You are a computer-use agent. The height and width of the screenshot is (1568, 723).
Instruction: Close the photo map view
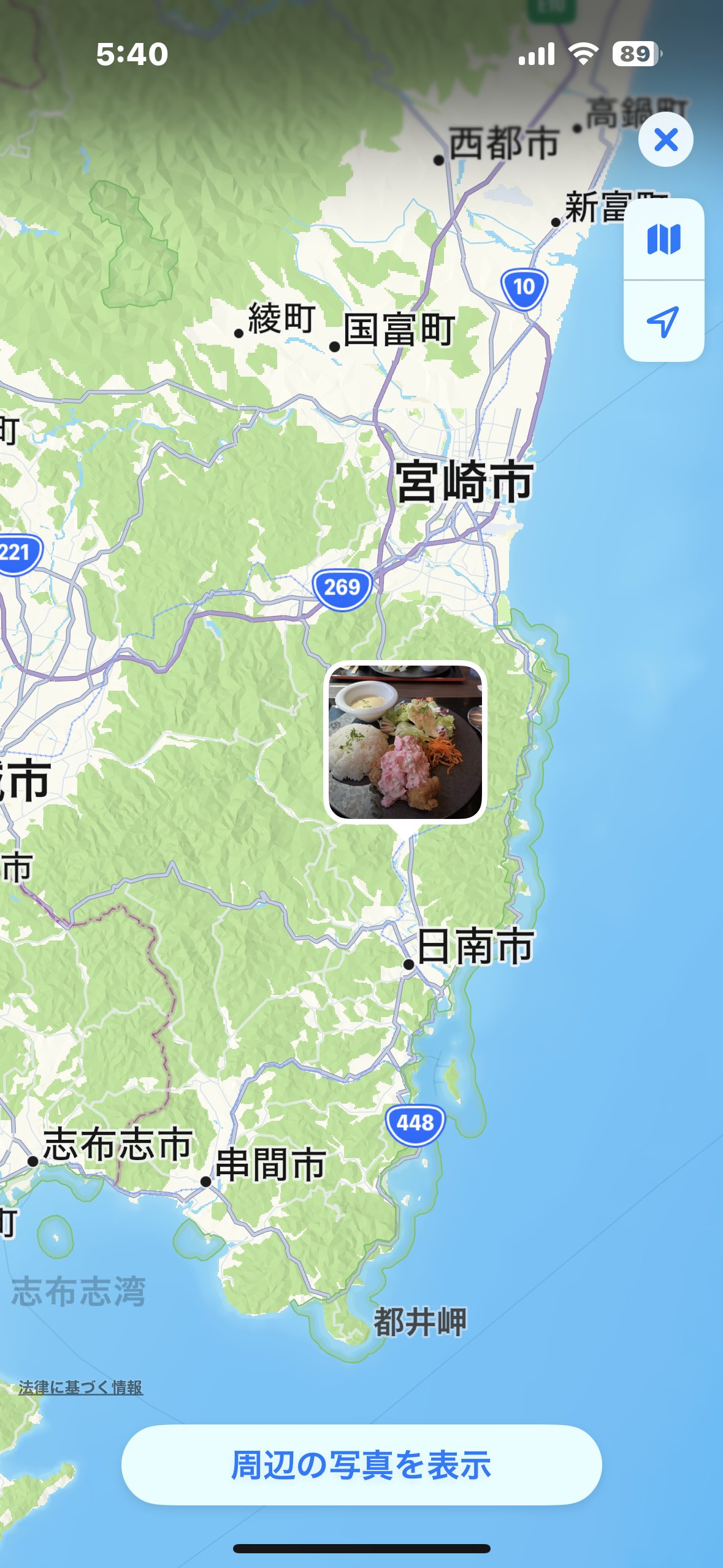tap(665, 140)
